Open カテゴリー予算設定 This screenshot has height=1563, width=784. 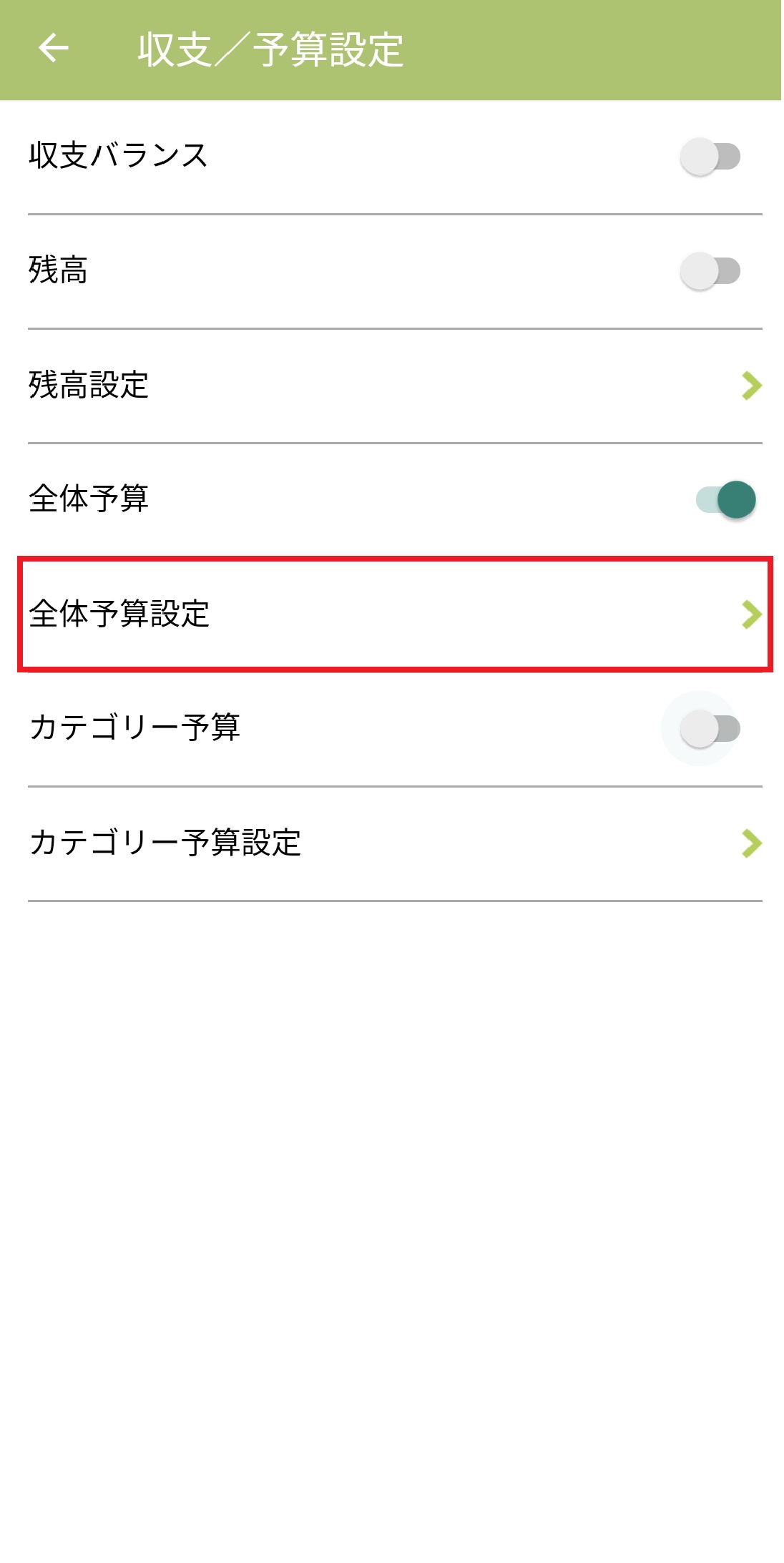pyautogui.click(x=393, y=843)
